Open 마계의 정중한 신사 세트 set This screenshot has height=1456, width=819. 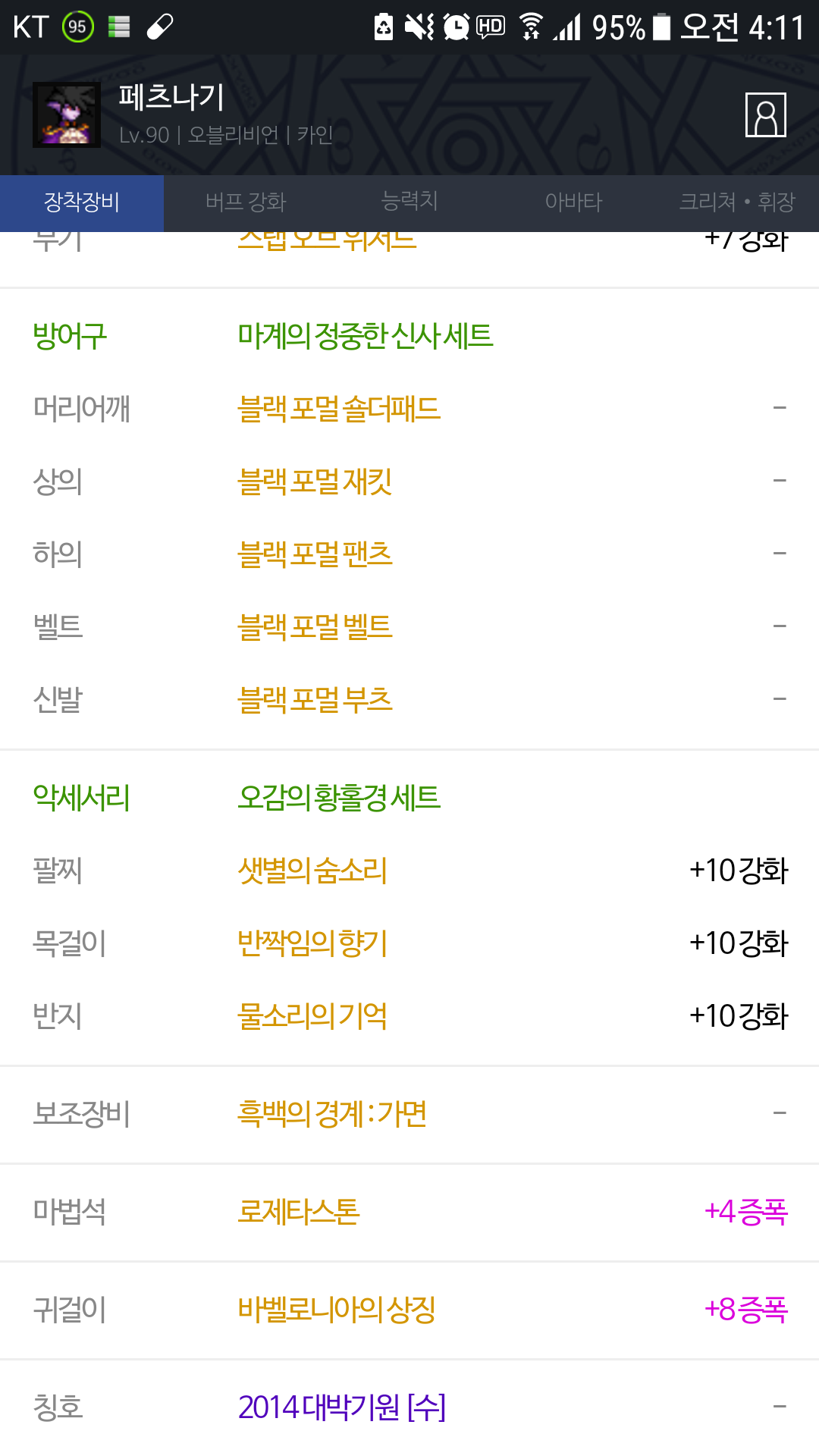tap(366, 336)
